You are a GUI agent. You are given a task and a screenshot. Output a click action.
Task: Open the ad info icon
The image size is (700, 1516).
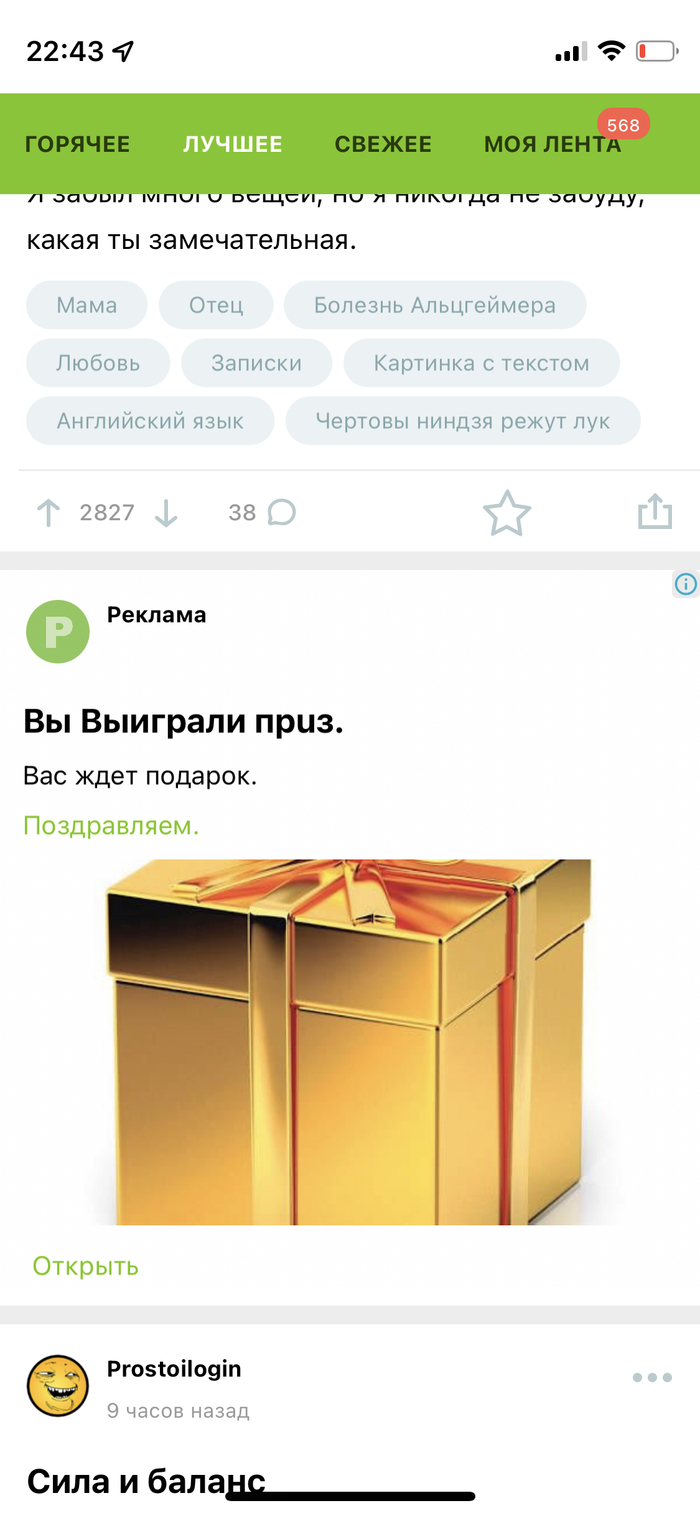tap(685, 585)
